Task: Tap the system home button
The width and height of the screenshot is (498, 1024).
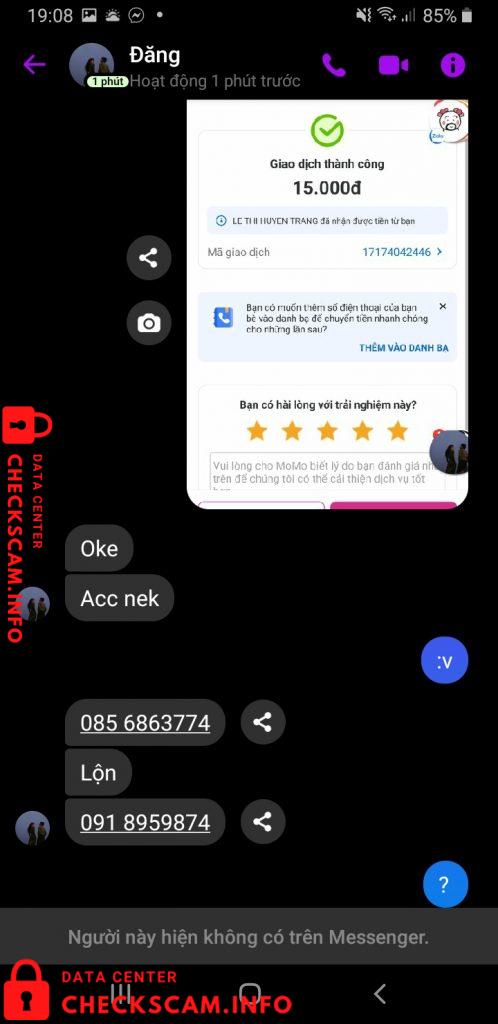Action: pyautogui.click(x=249, y=994)
